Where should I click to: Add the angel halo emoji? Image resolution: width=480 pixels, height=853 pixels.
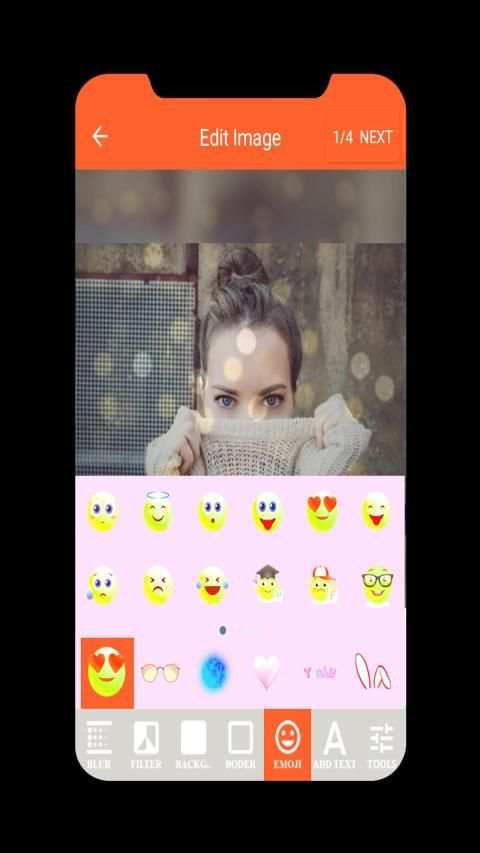click(x=158, y=511)
